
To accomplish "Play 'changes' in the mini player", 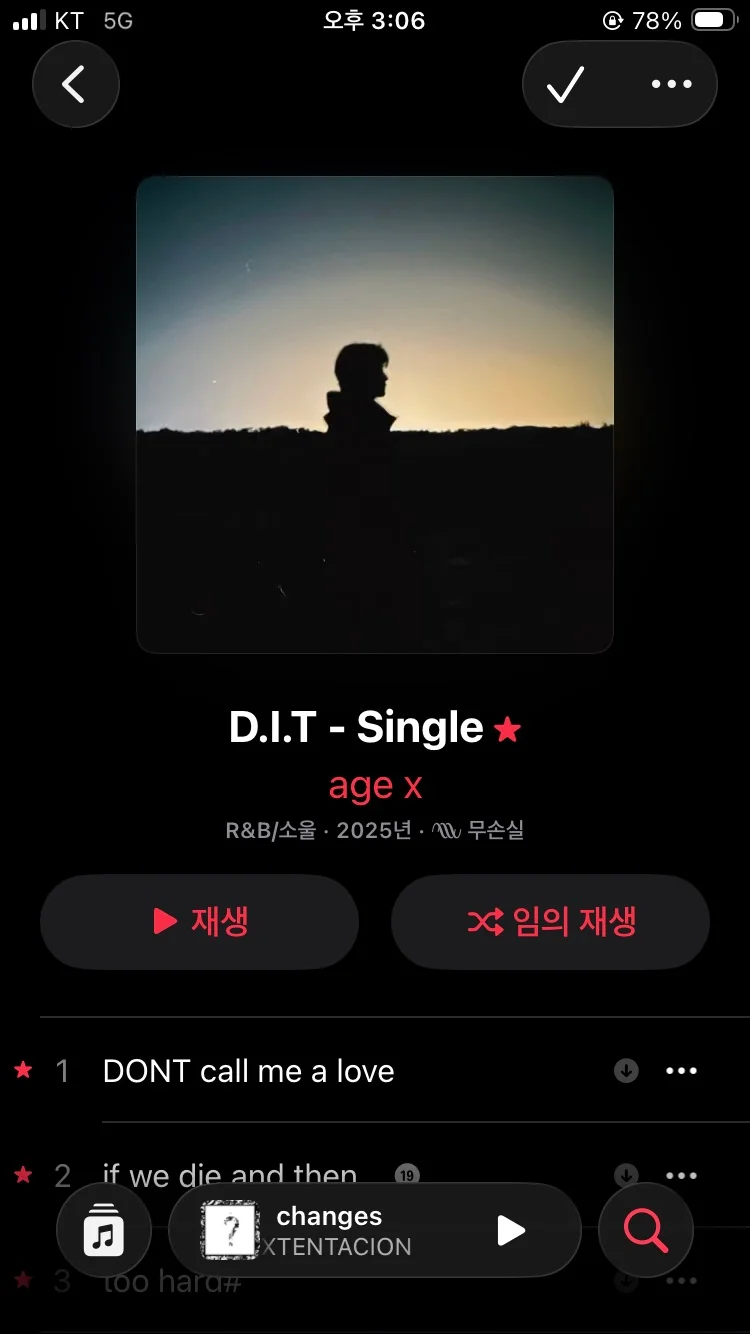I will 512,1230.
